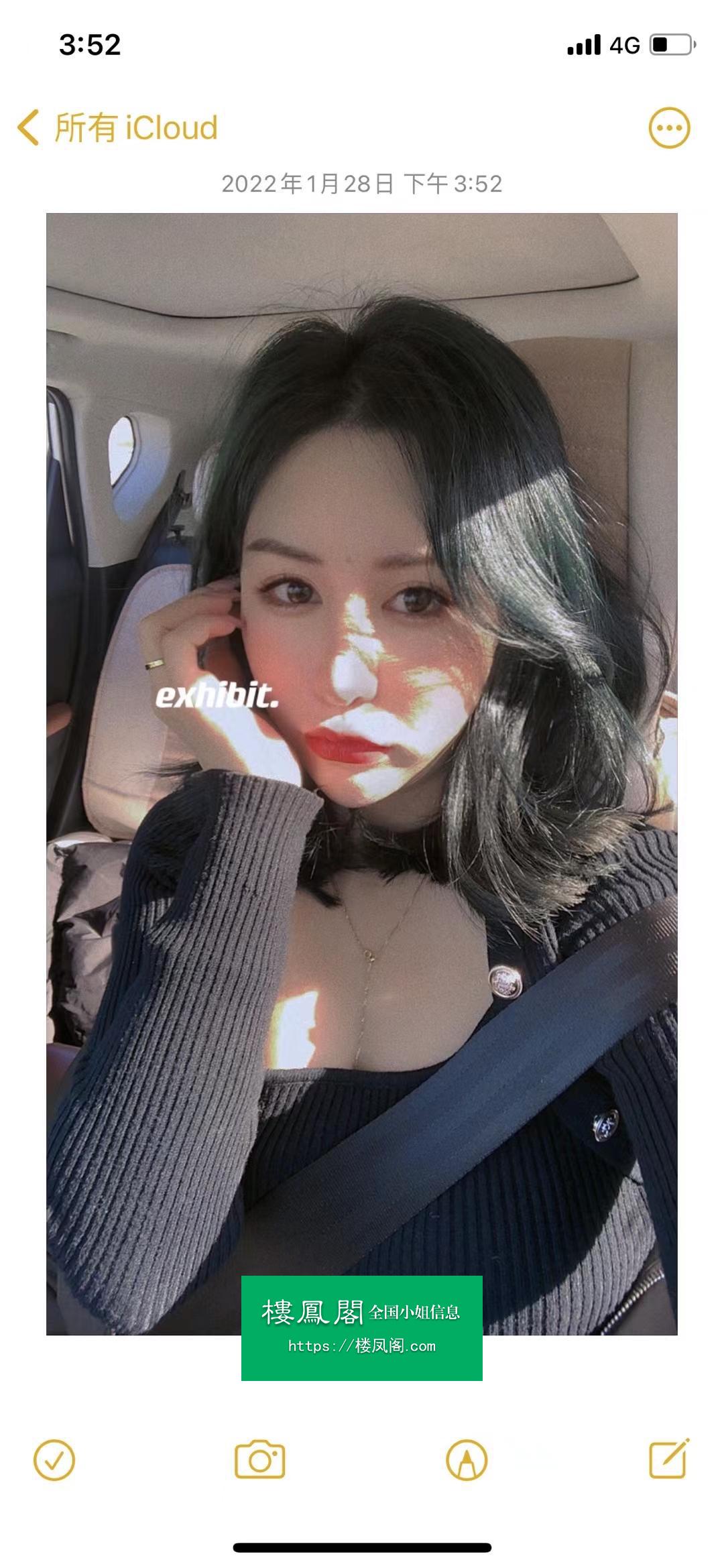Compose a new note
The width and height of the screenshot is (724, 1568).
(669, 1458)
